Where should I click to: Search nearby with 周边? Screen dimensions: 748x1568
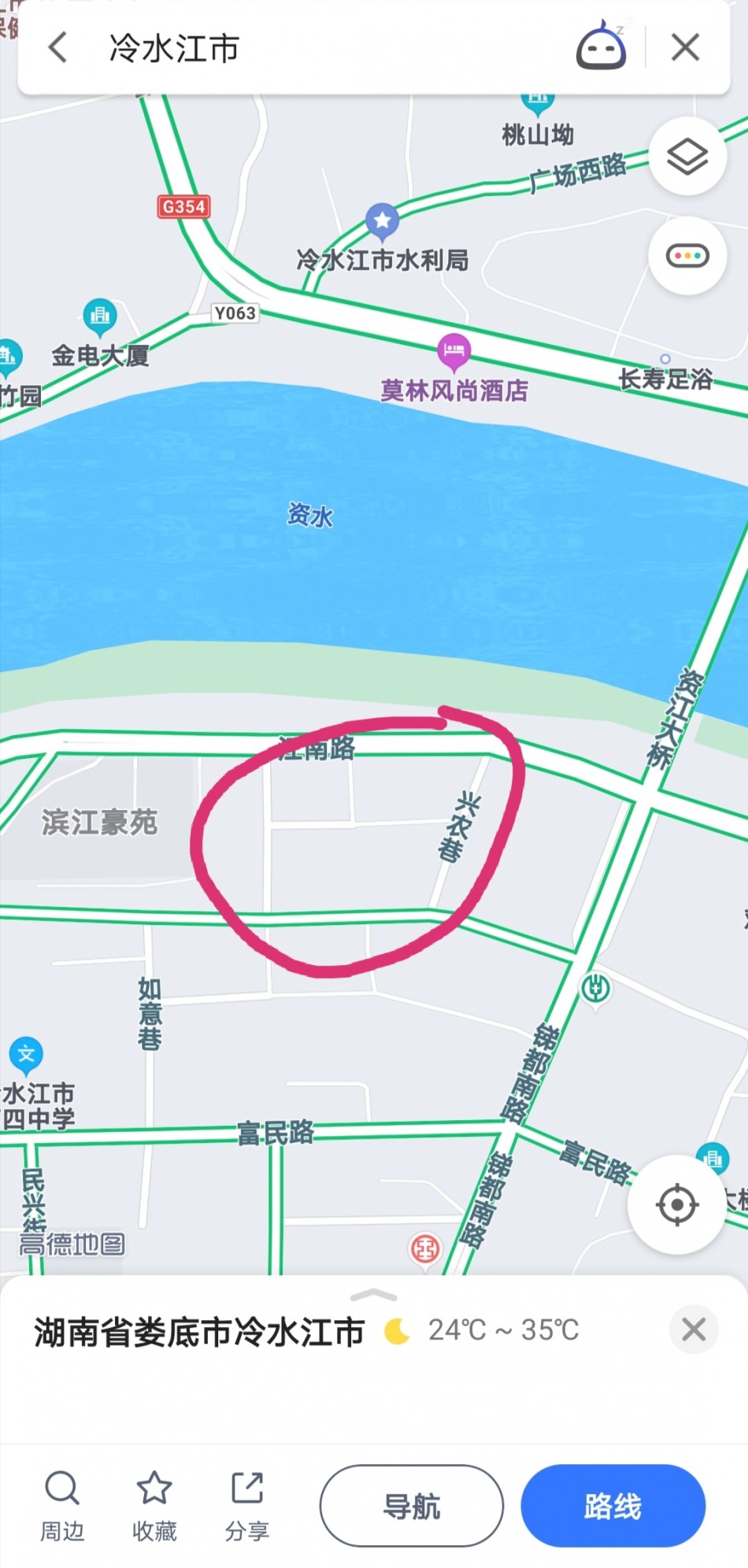coord(61,1507)
